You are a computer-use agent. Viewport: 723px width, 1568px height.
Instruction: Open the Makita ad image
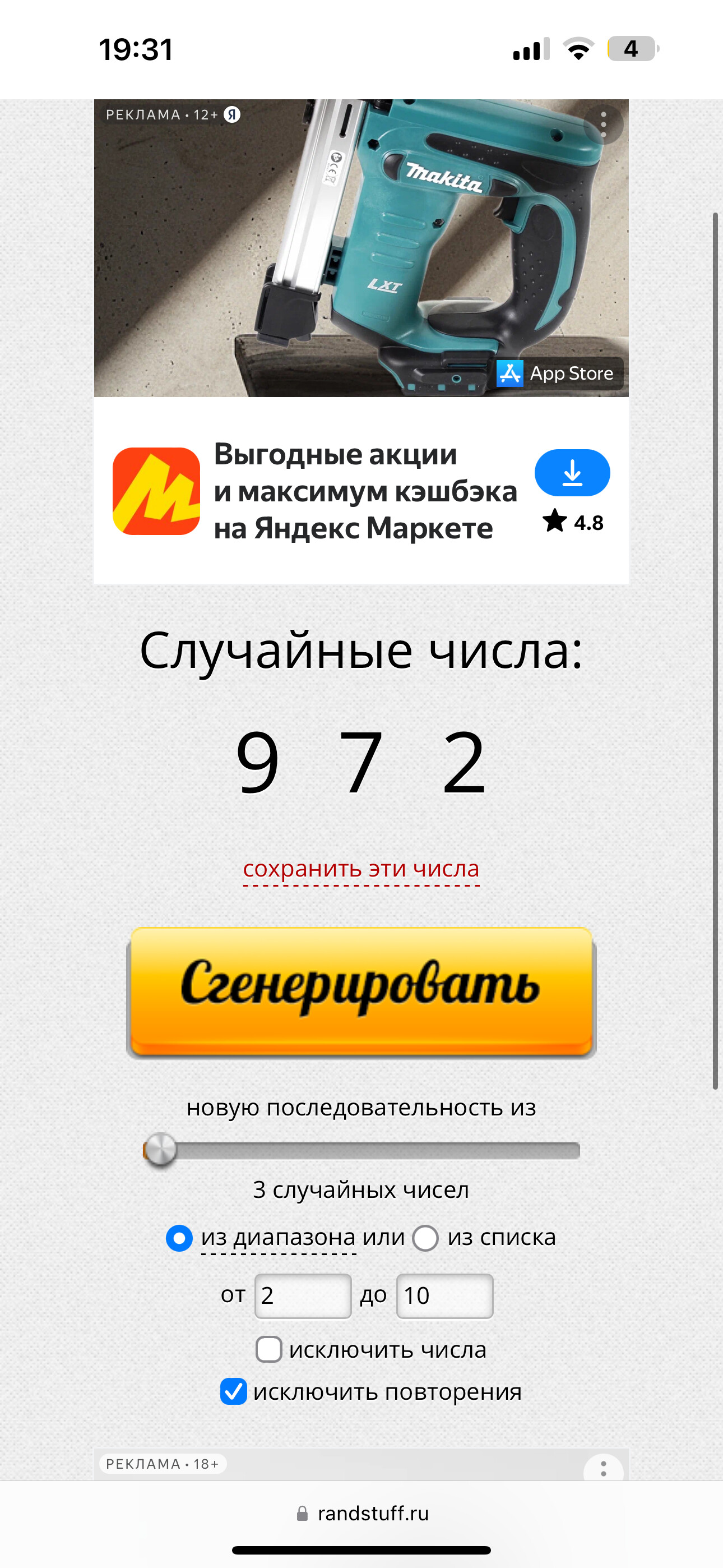pyautogui.click(x=361, y=248)
